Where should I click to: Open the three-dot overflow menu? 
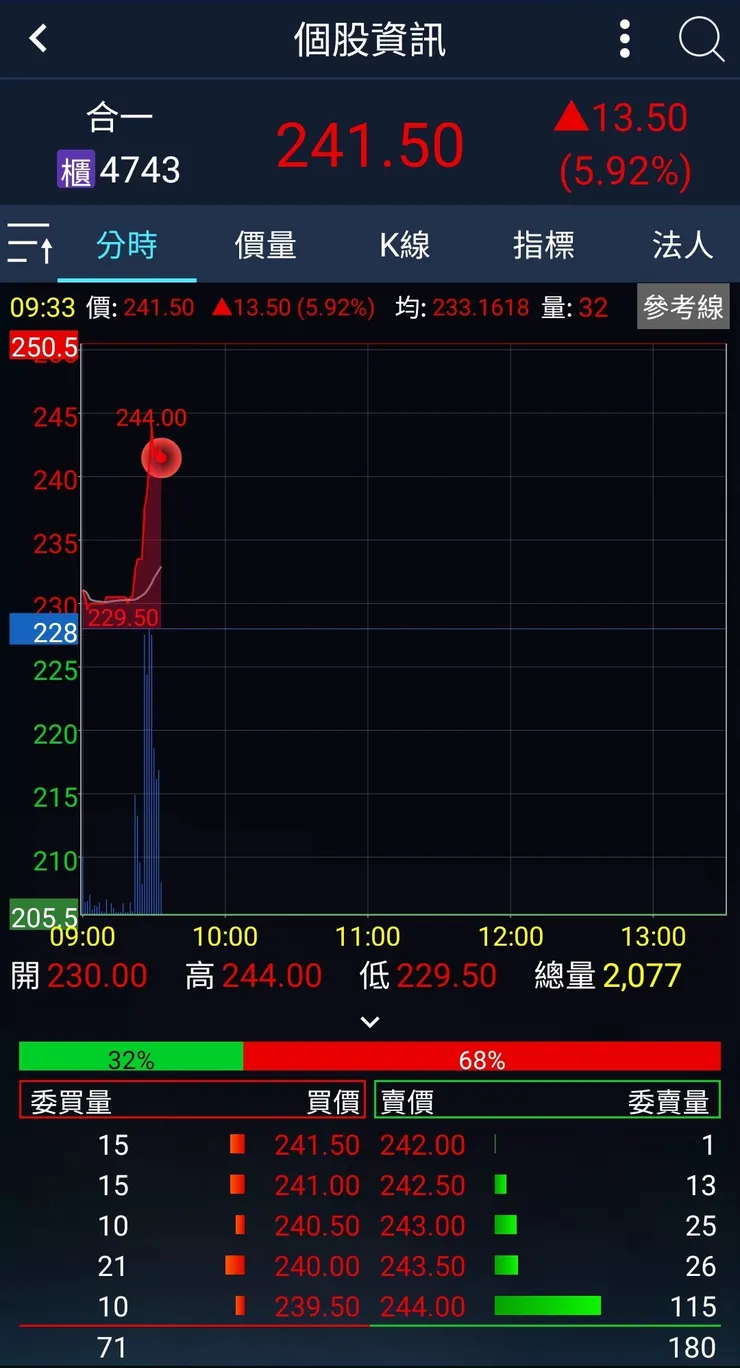pos(625,39)
